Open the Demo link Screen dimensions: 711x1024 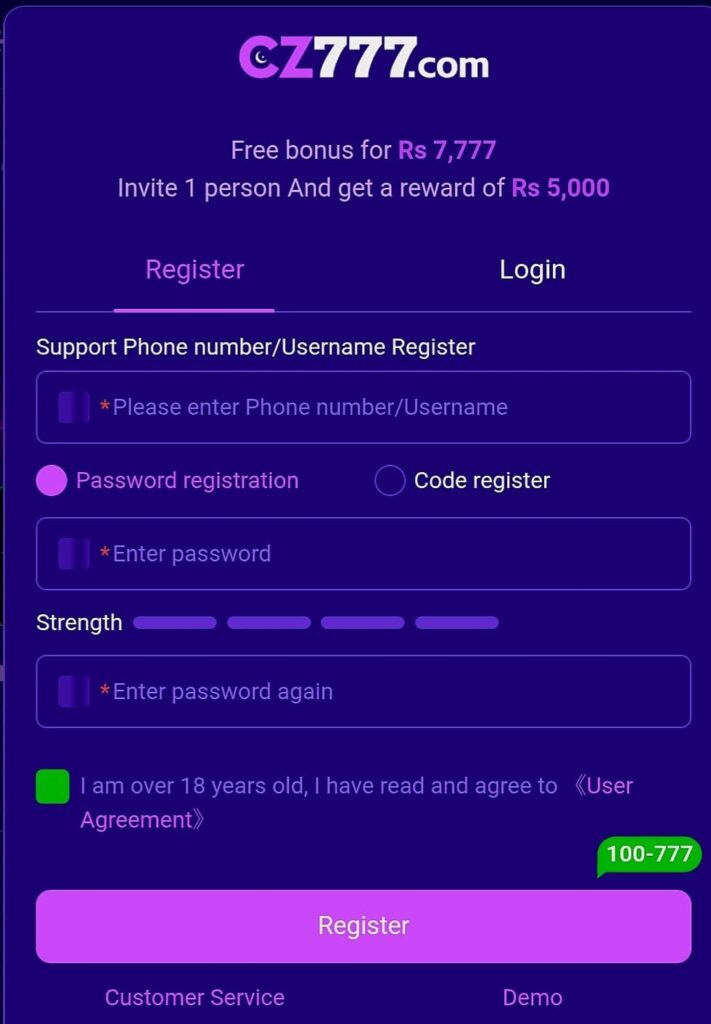532,997
